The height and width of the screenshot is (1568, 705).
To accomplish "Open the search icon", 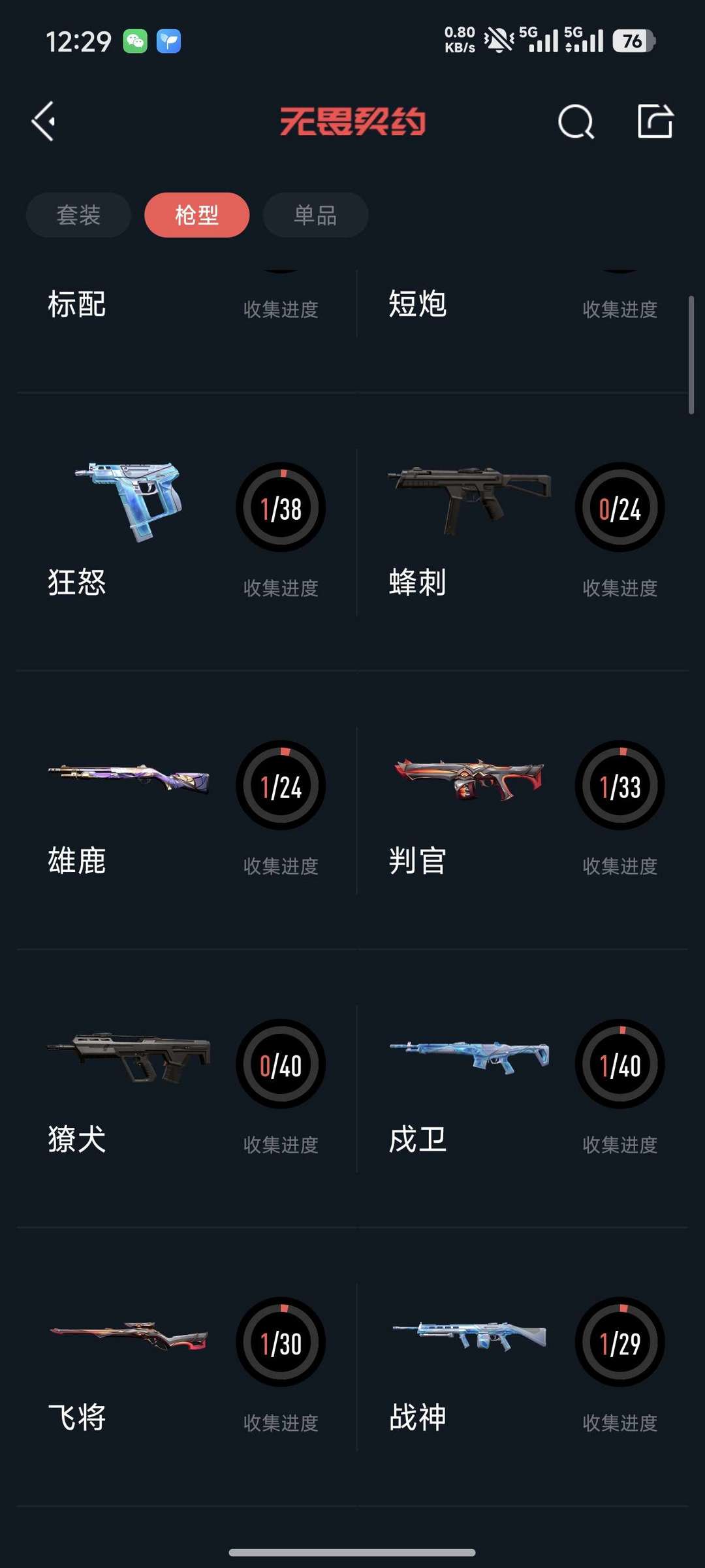I will pos(576,121).
